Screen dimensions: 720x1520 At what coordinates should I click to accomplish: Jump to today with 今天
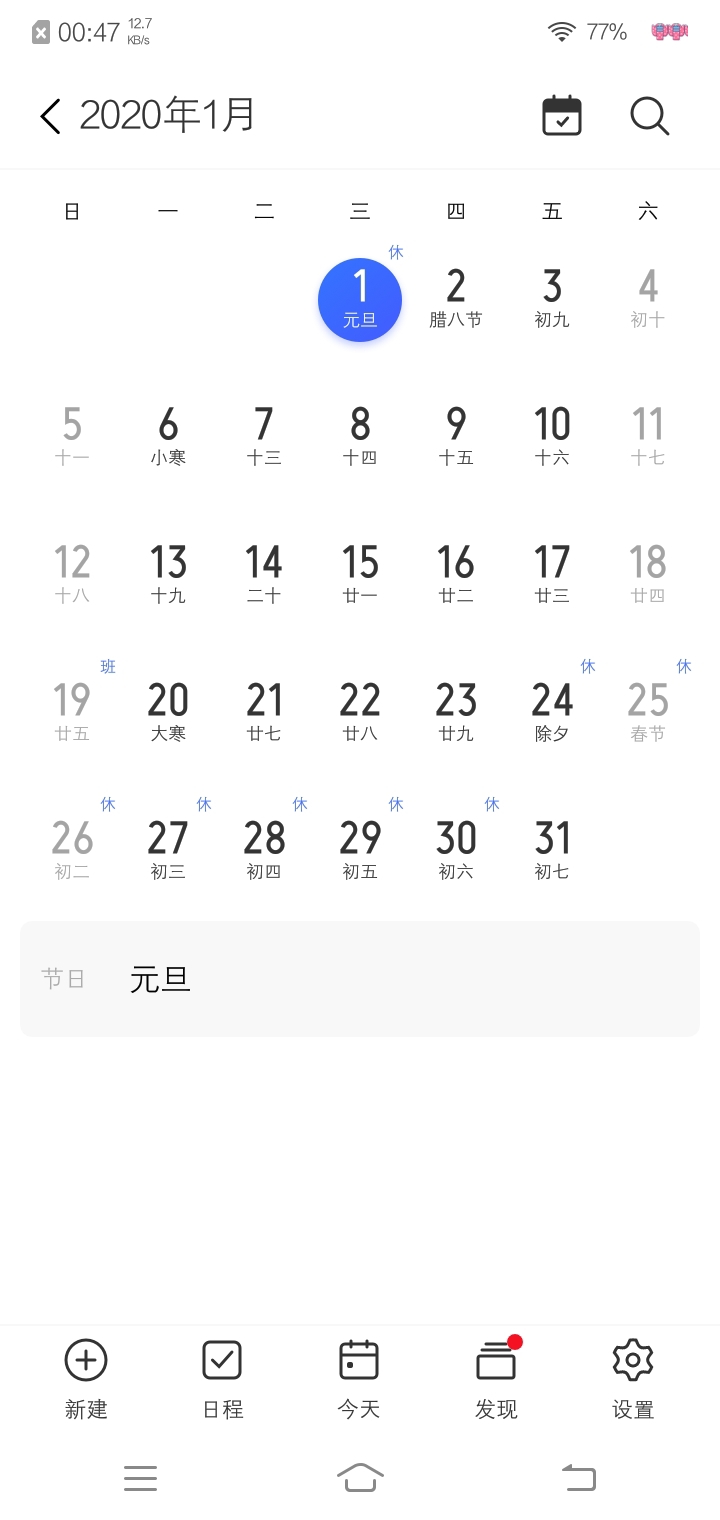[359, 1380]
